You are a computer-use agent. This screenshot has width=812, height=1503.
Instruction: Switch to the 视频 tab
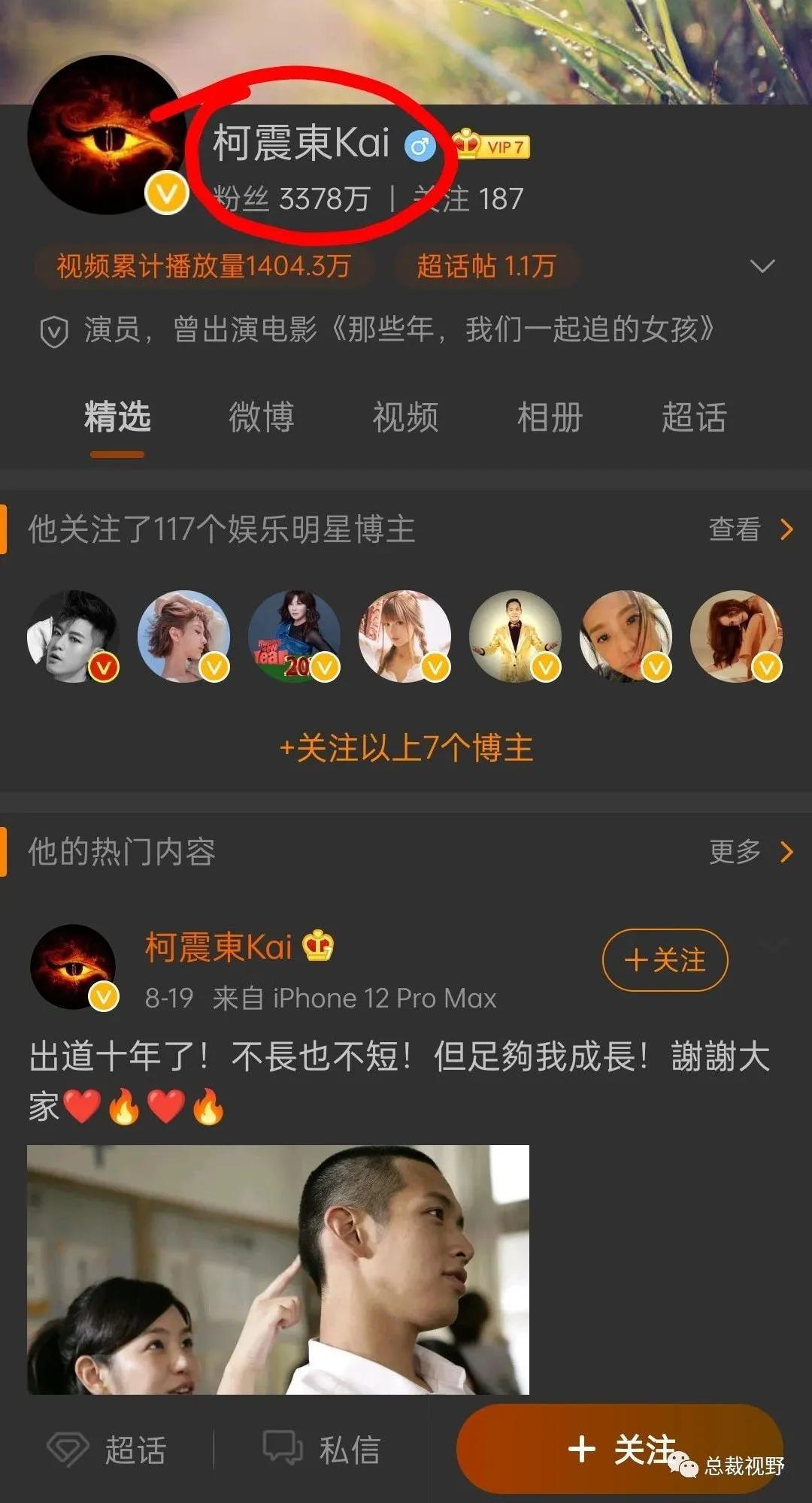coord(404,420)
